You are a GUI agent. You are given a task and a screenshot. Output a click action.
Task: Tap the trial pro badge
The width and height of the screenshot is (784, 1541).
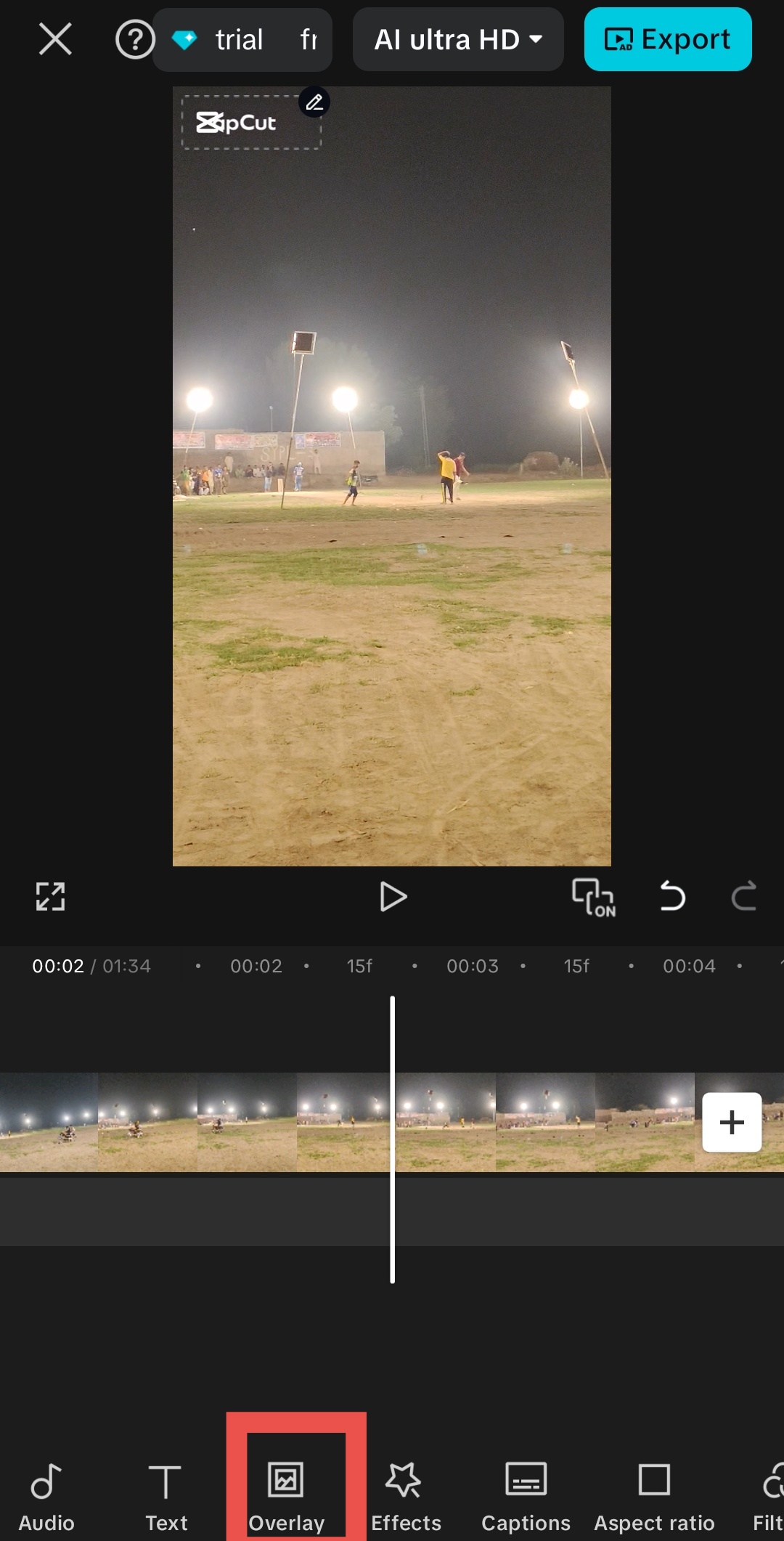(x=242, y=40)
